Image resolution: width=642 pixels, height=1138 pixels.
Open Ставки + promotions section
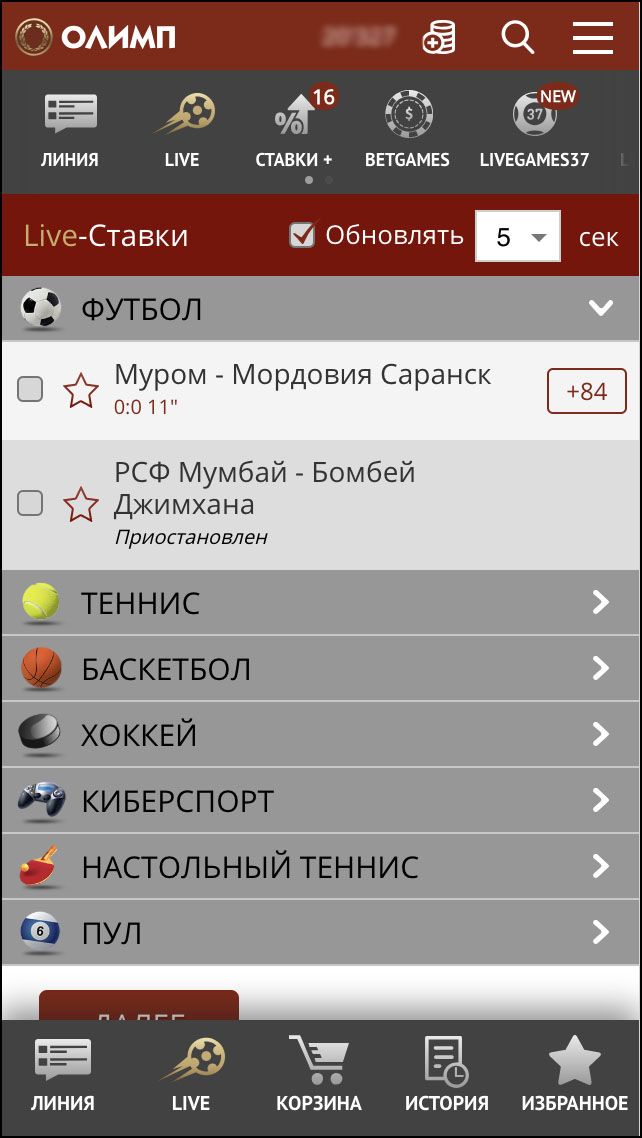tap(294, 130)
